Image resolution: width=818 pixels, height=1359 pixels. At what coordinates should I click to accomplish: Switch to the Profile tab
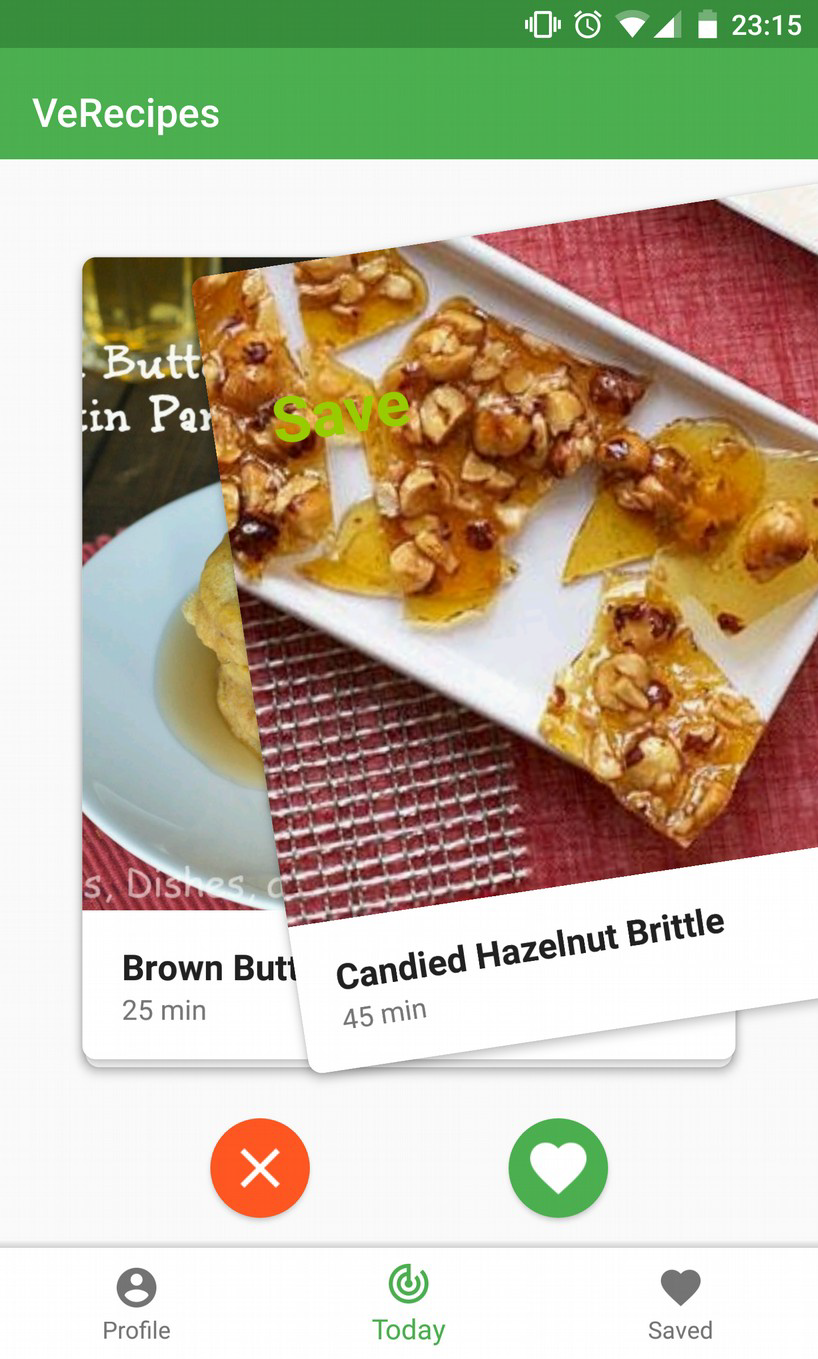point(136,1303)
